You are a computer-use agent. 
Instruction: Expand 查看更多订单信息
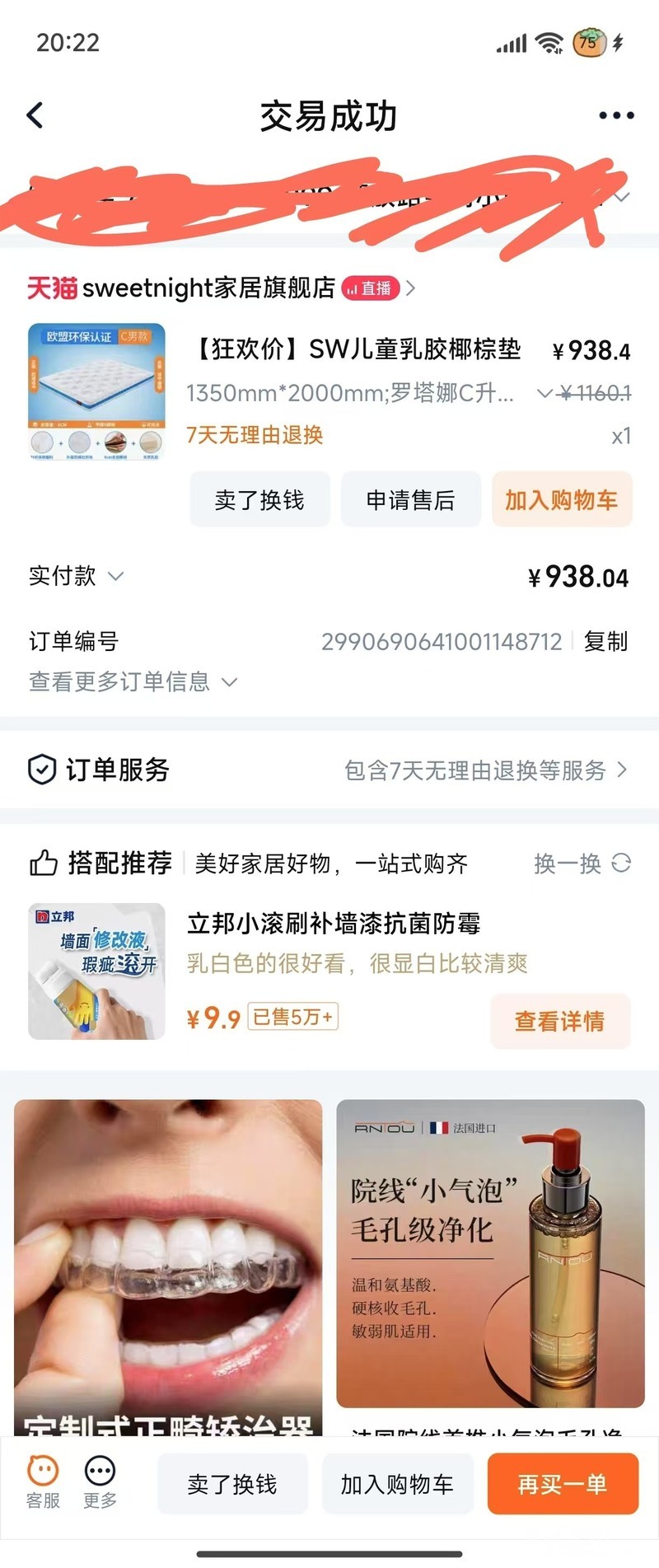pos(133,681)
